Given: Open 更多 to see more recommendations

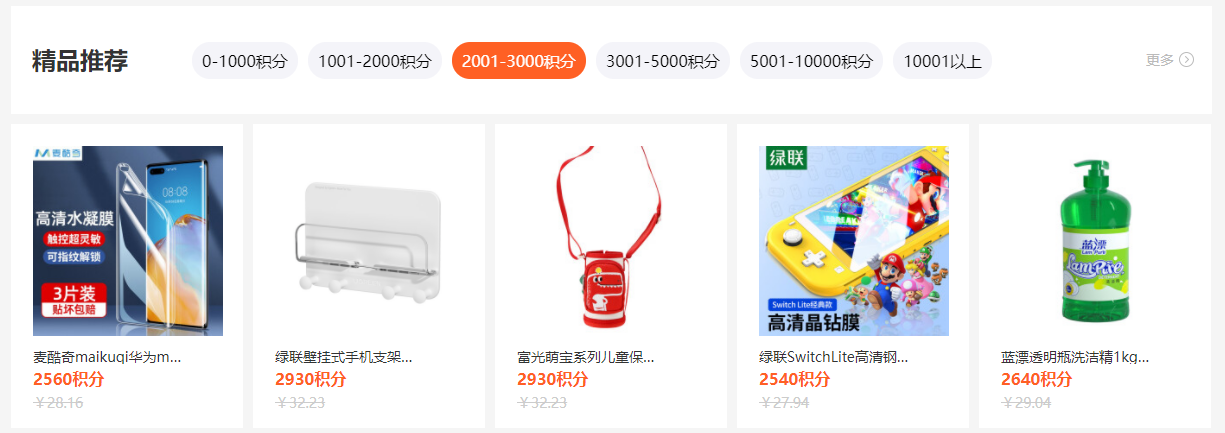Looking at the screenshot, I should point(1169,60).
